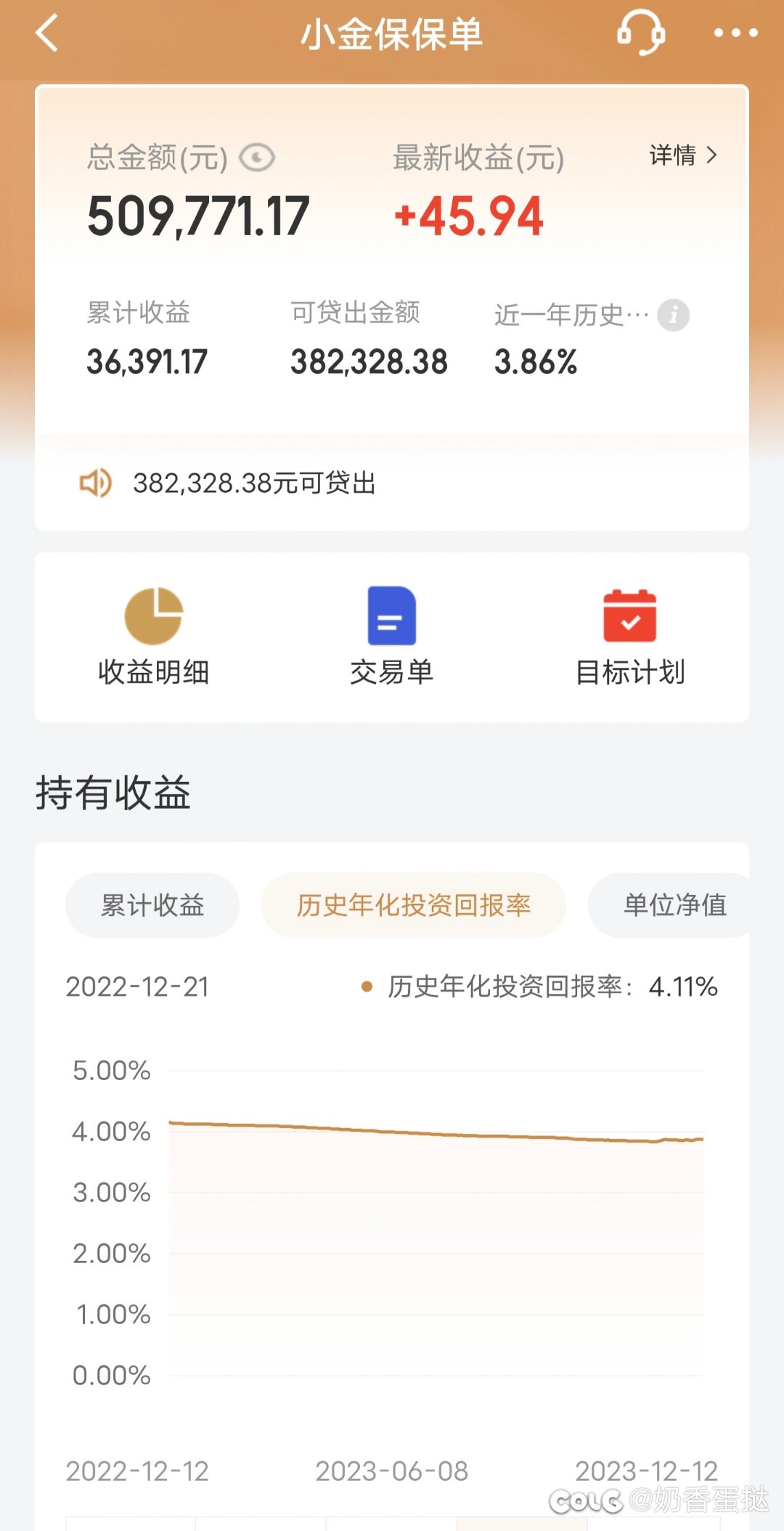The height and width of the screenshot is (1531, 784).
Task: Open 交易单 transaction records
Action: [x=392, y=637]
